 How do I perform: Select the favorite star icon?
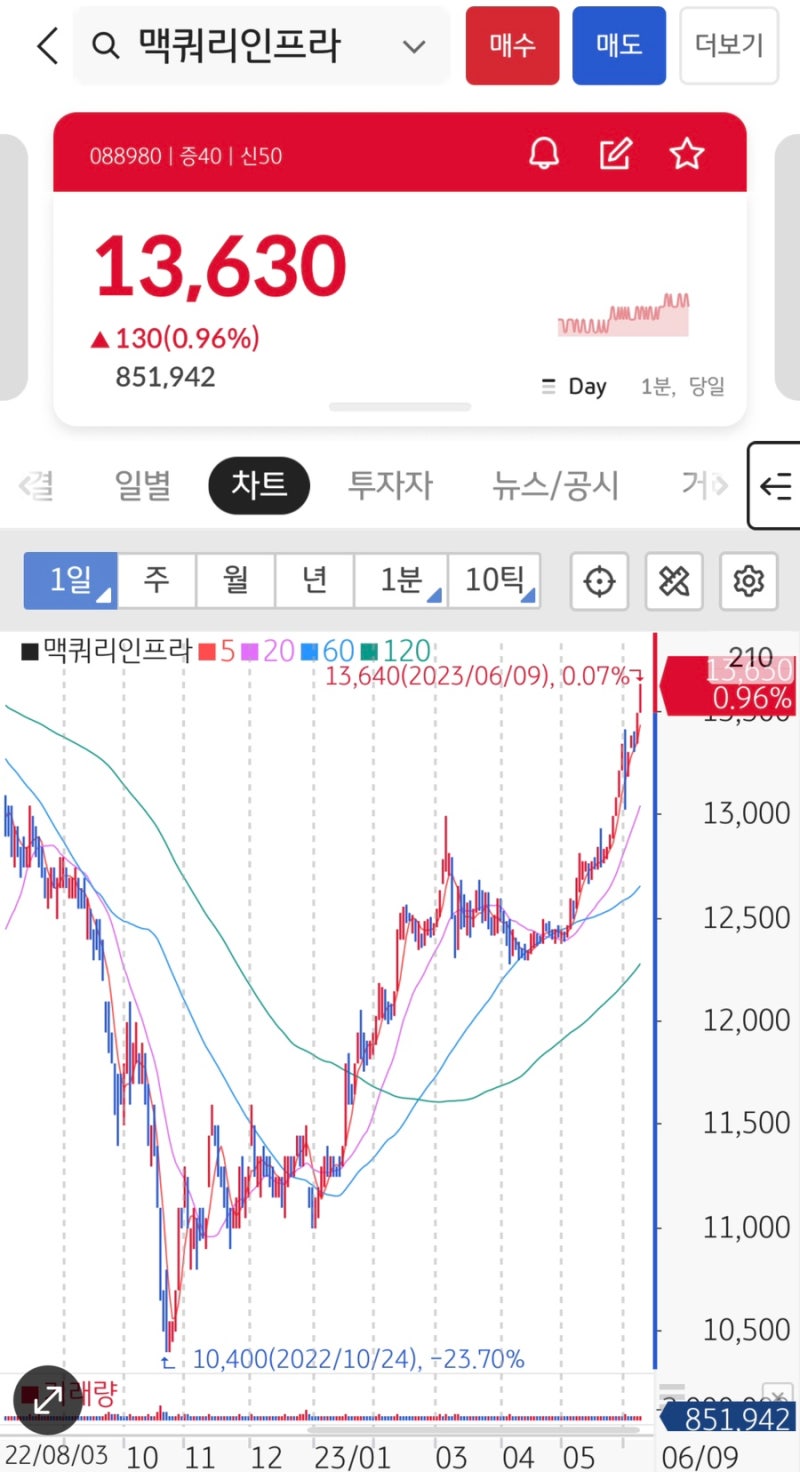[x=687, y=154]
